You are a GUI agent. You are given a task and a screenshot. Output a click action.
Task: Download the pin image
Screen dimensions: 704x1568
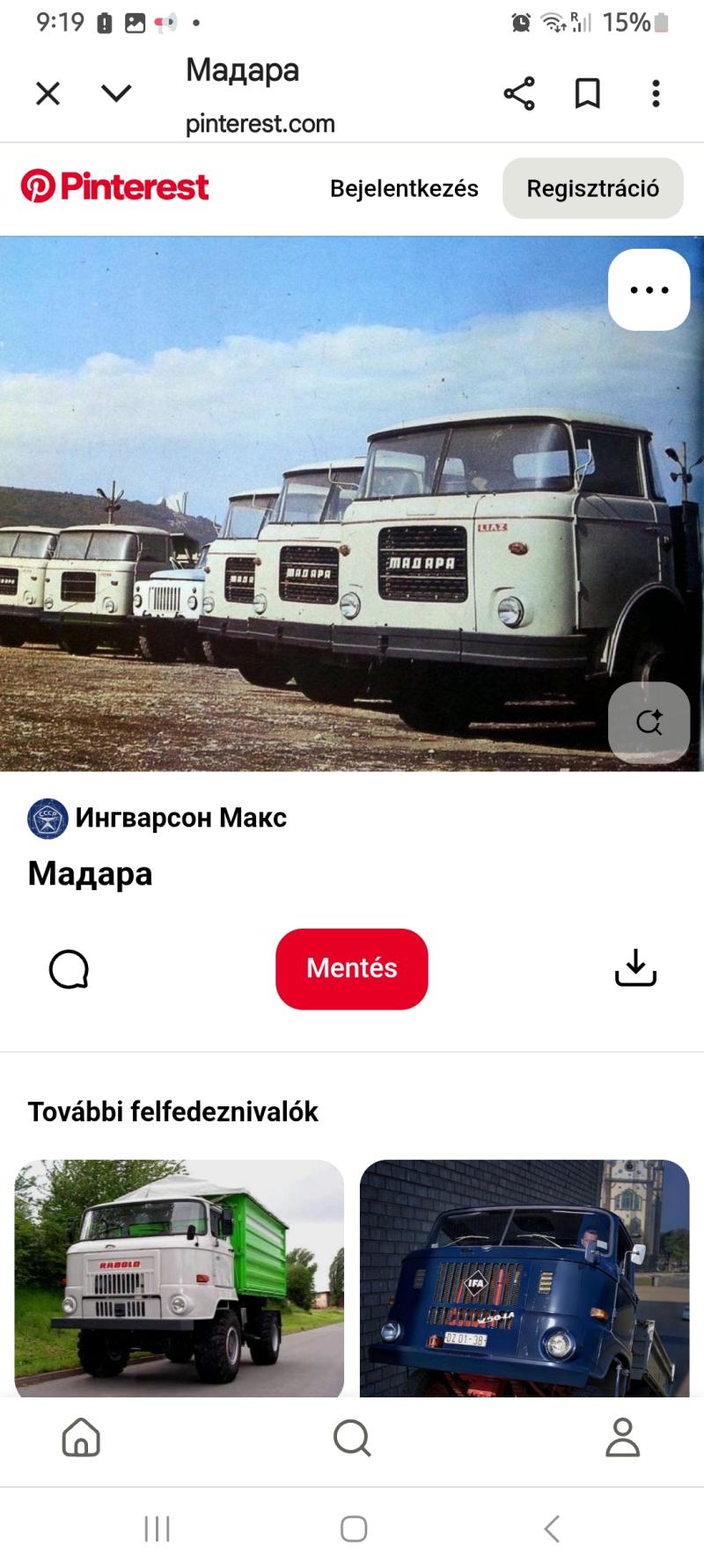point(635,968)
